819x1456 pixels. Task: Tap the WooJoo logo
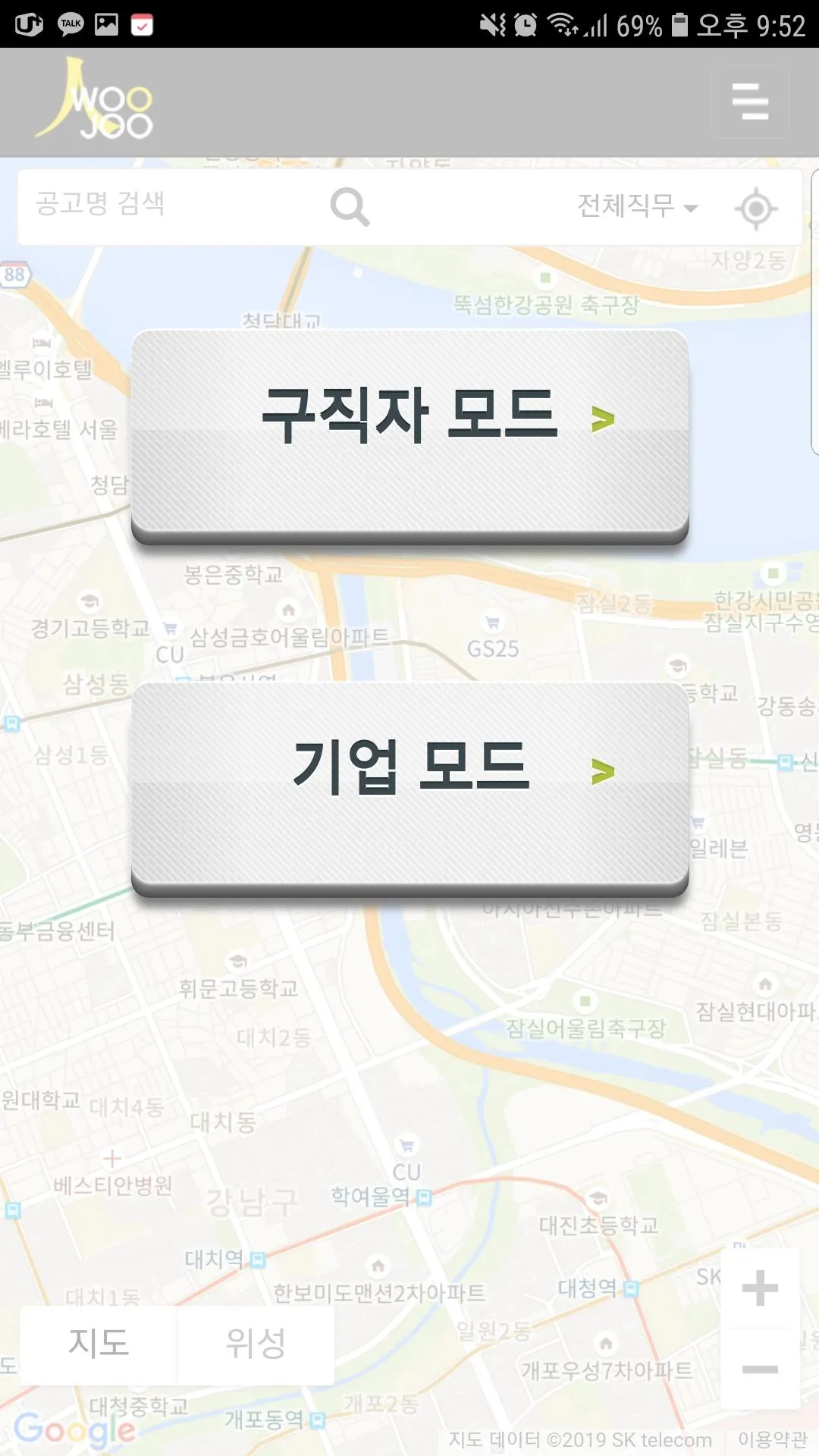tap(95, 101)
